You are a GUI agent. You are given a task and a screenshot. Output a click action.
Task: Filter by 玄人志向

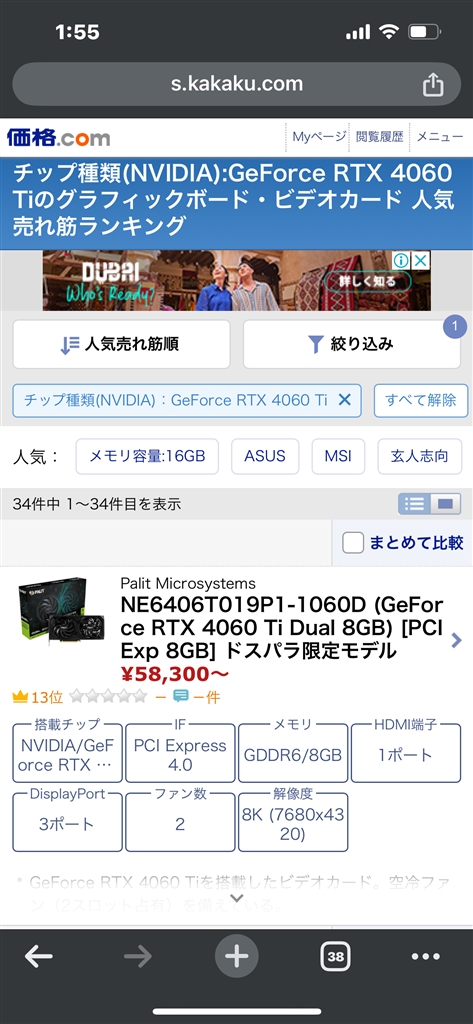point(419,456)
